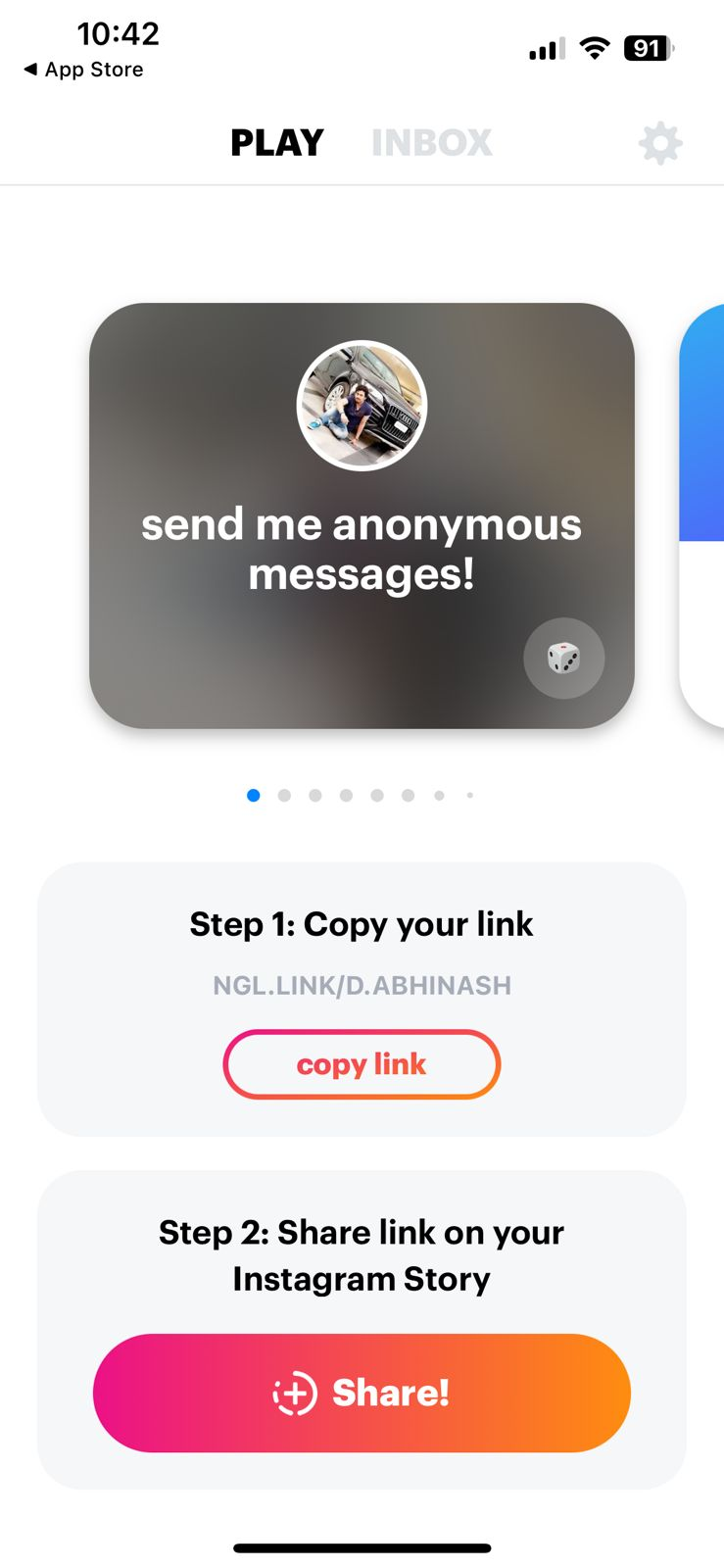The image size is (724, 1568).
Task: Tap Share! to post on Instagram Story
Action: [x=362, y=1393]
